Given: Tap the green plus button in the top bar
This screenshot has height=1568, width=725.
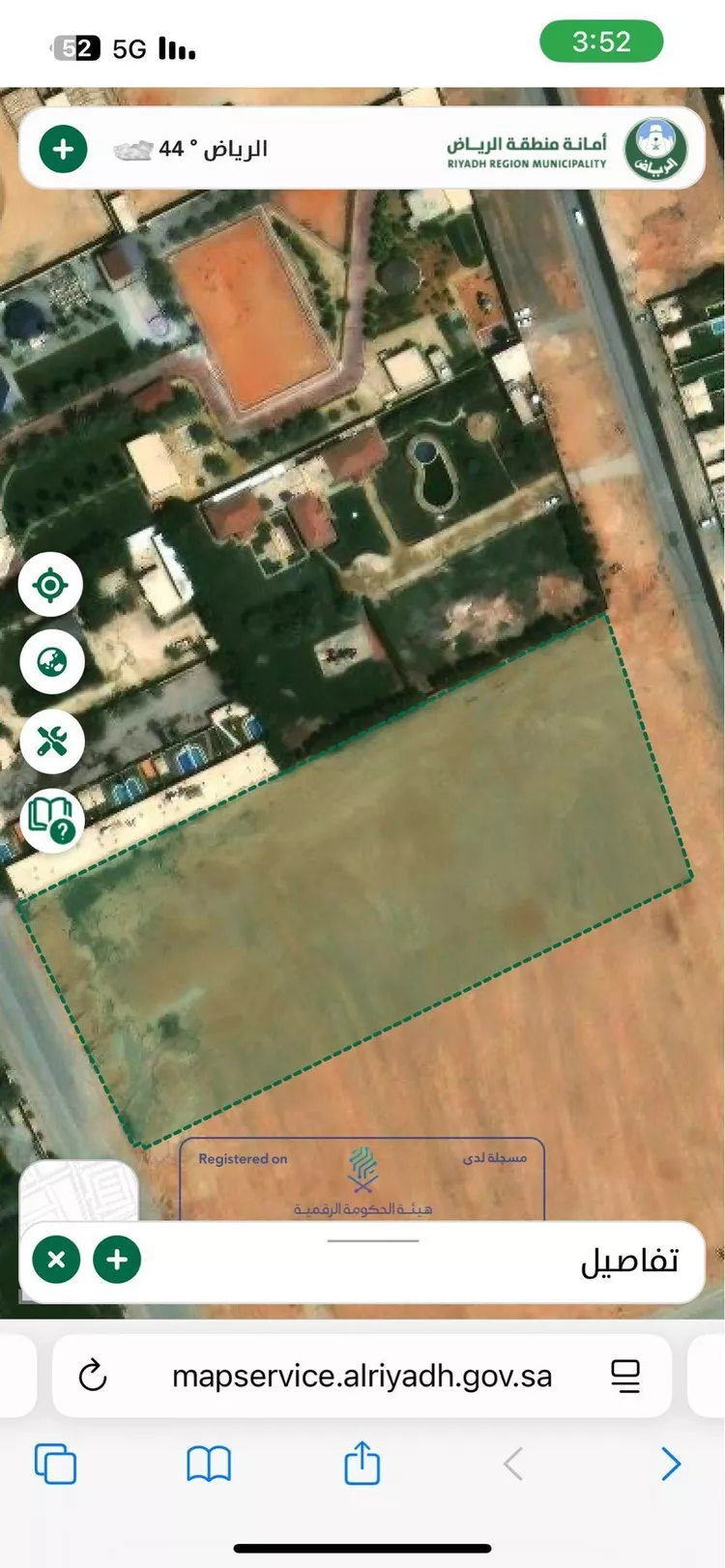Looking at the screenshot, I should 63,150.
